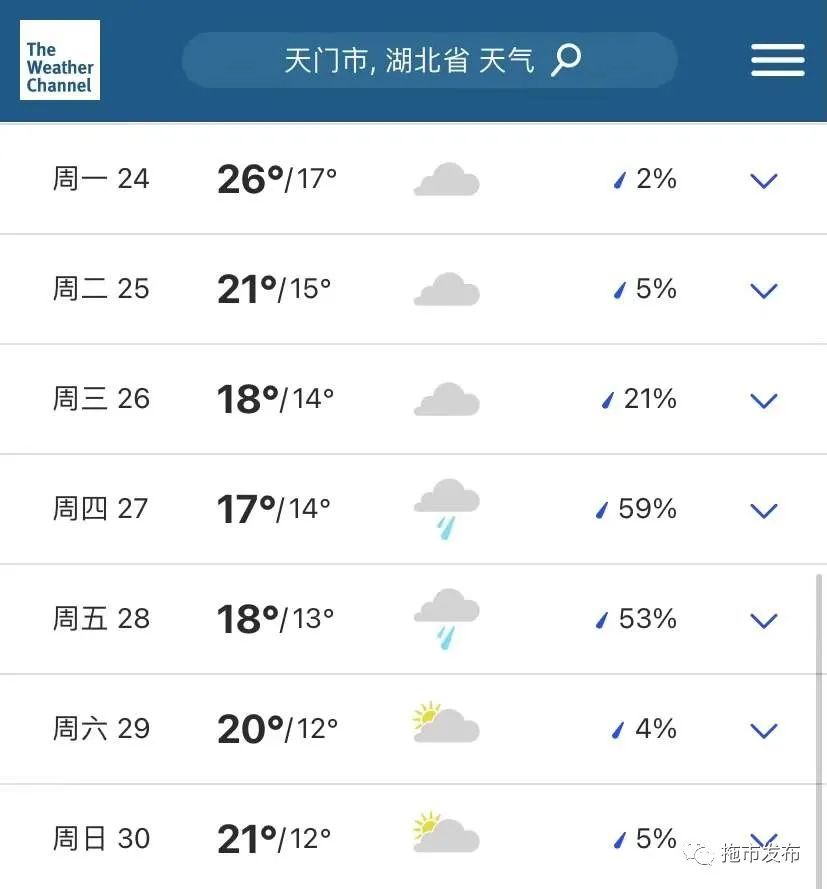Expand the 周六 29 forecast row
The height and width of the screenshot is (889, 827).
762,731
